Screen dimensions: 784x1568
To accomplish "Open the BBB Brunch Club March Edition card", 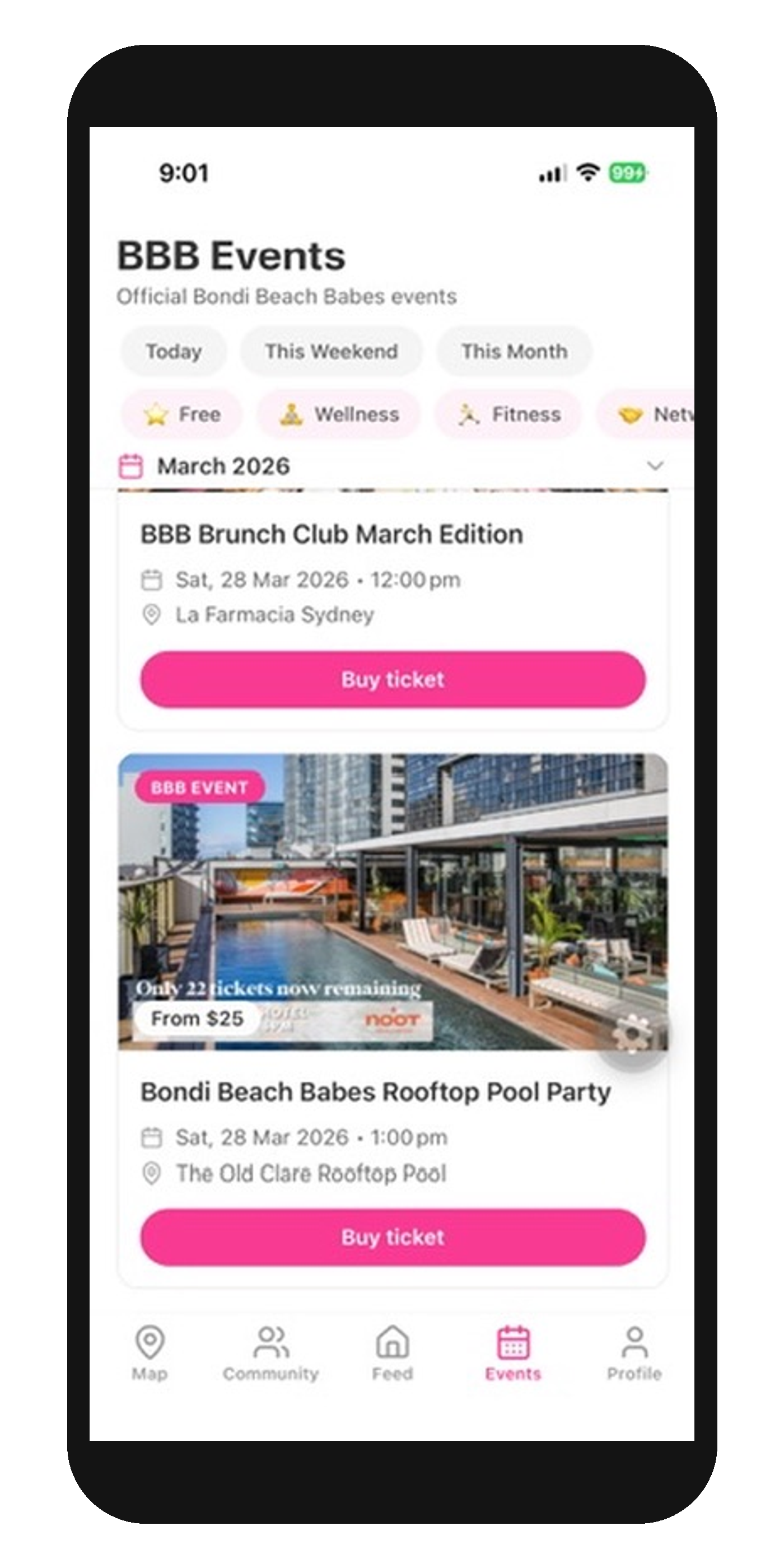I will point(332,534).
